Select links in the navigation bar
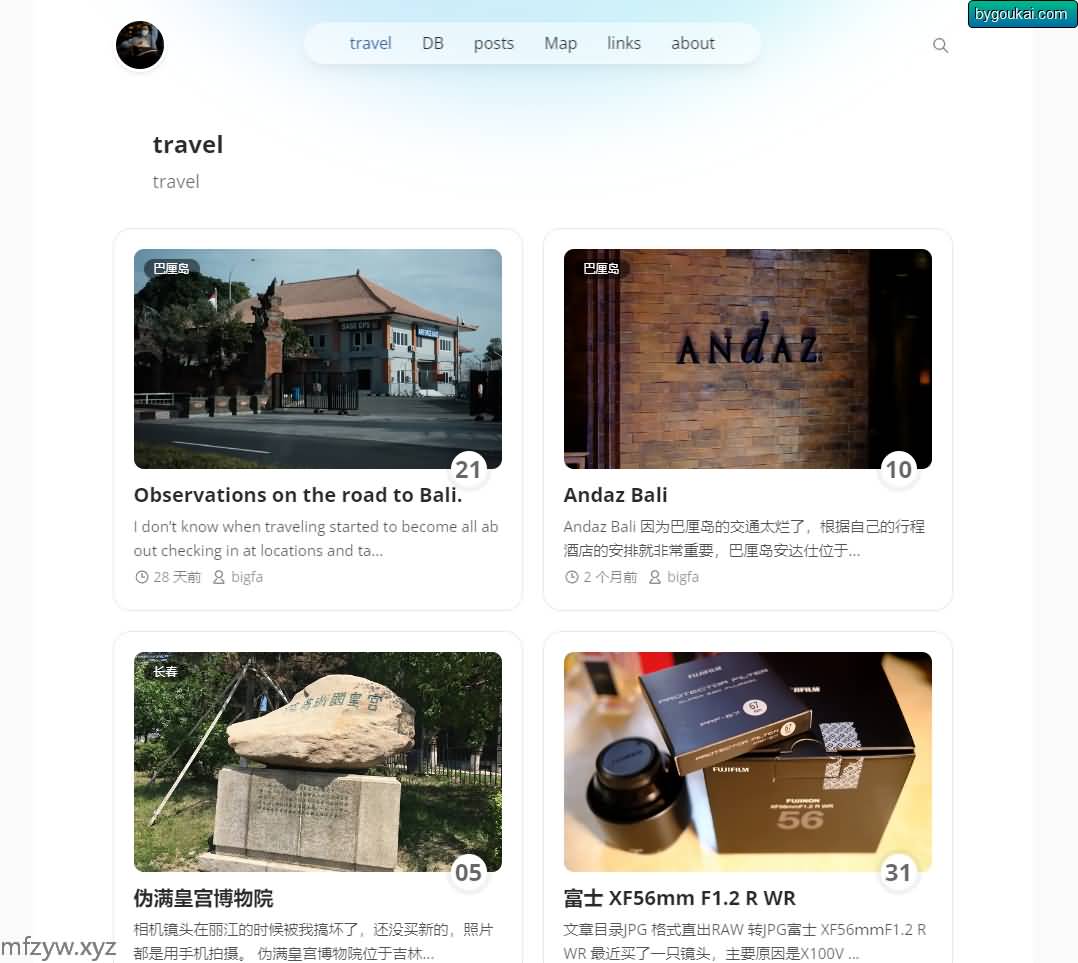 coord(624,43)
